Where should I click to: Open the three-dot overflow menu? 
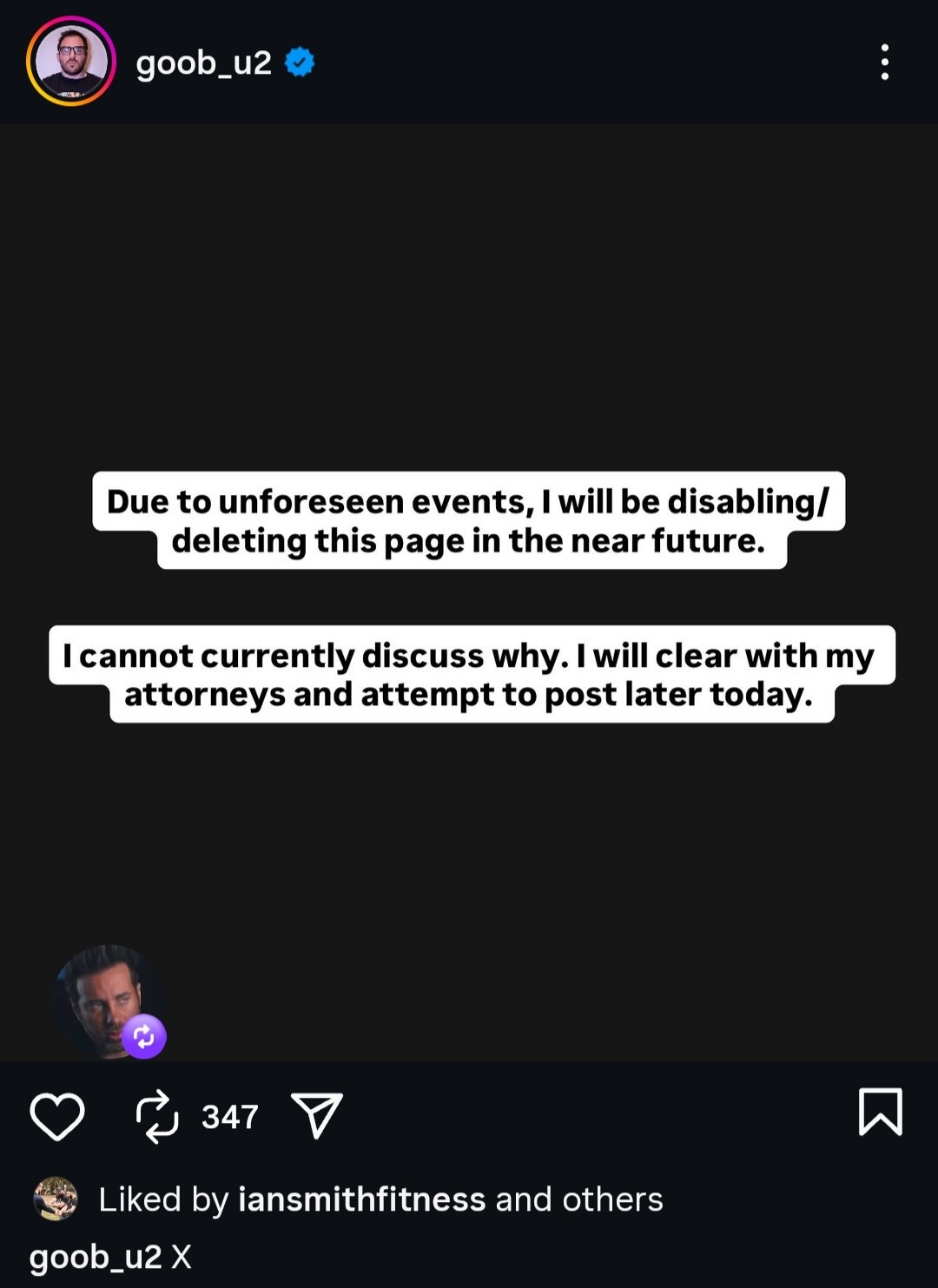(884, 63)
